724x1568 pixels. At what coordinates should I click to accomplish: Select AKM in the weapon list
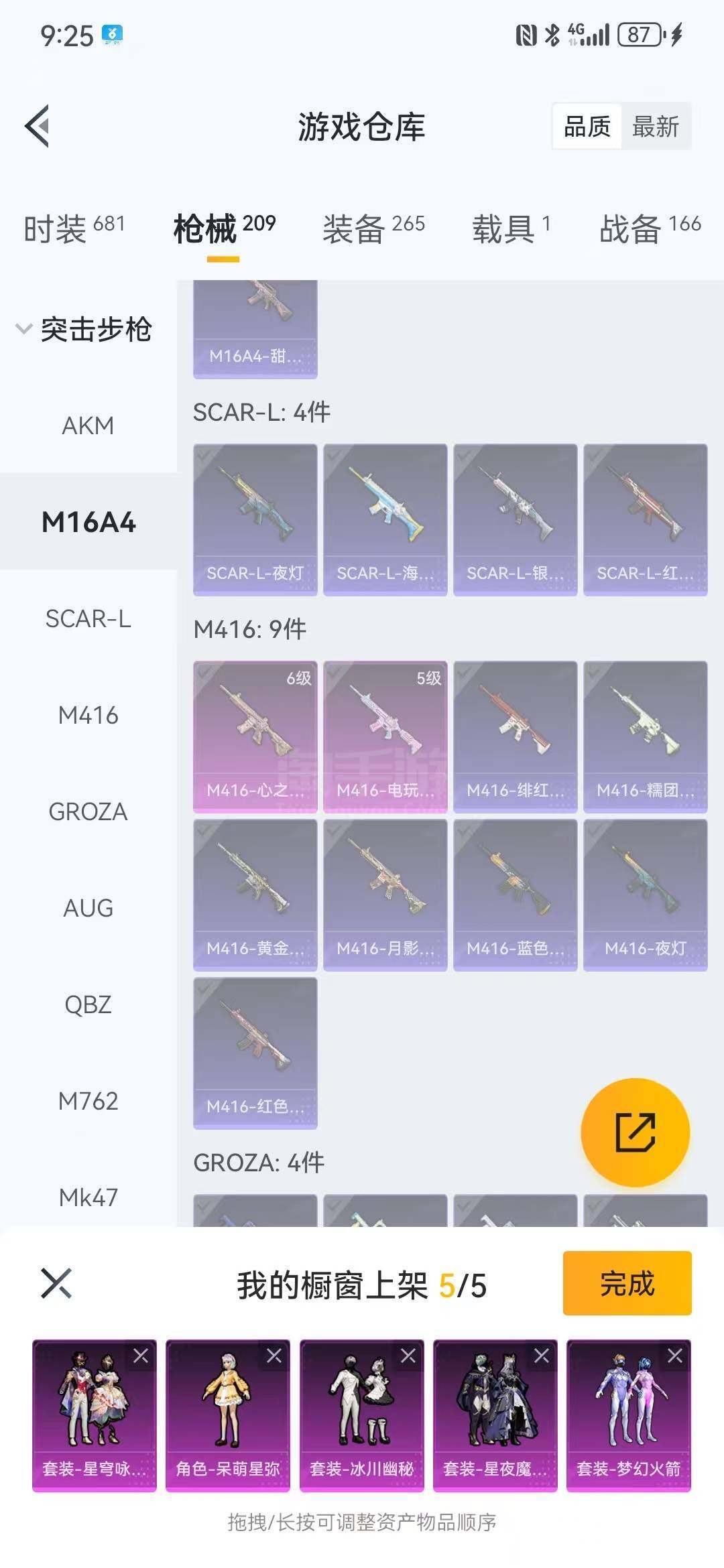88,426
